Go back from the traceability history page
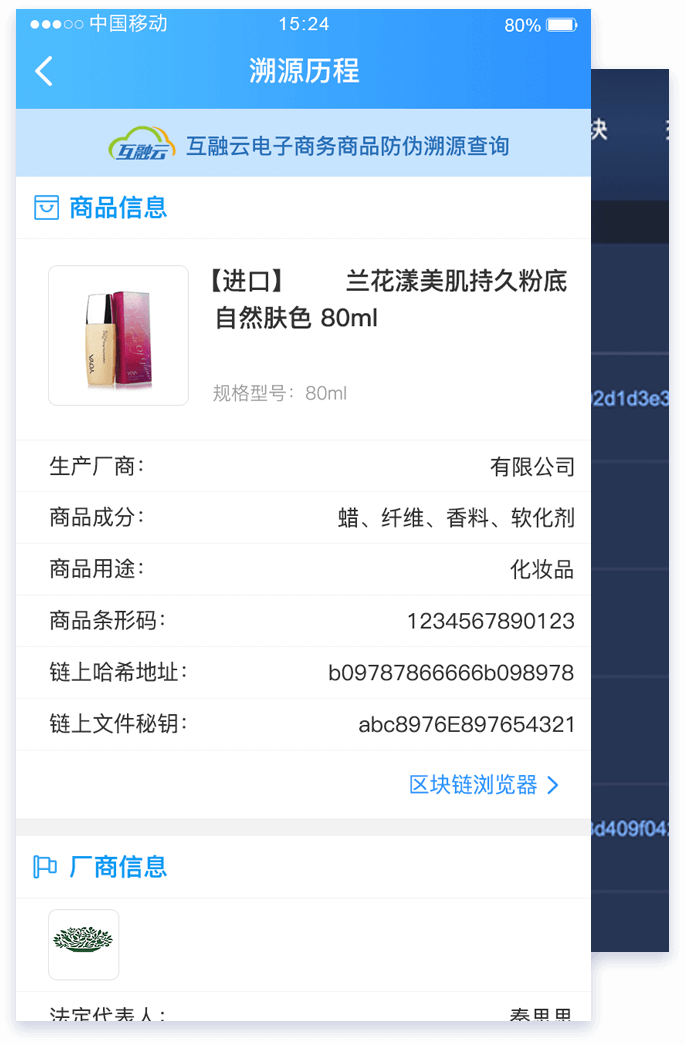 click(x=44, y=71)
